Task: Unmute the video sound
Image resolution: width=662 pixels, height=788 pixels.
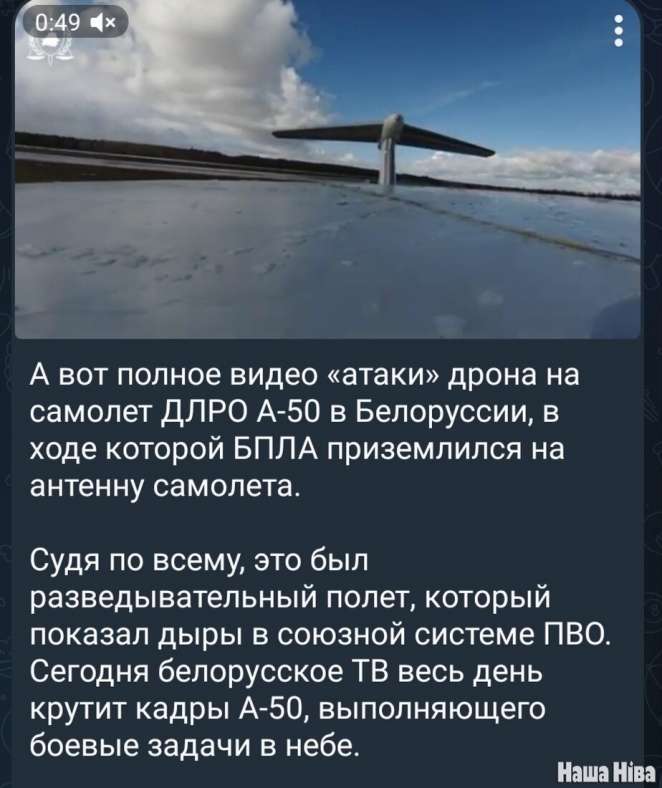Action: [103, 20]
